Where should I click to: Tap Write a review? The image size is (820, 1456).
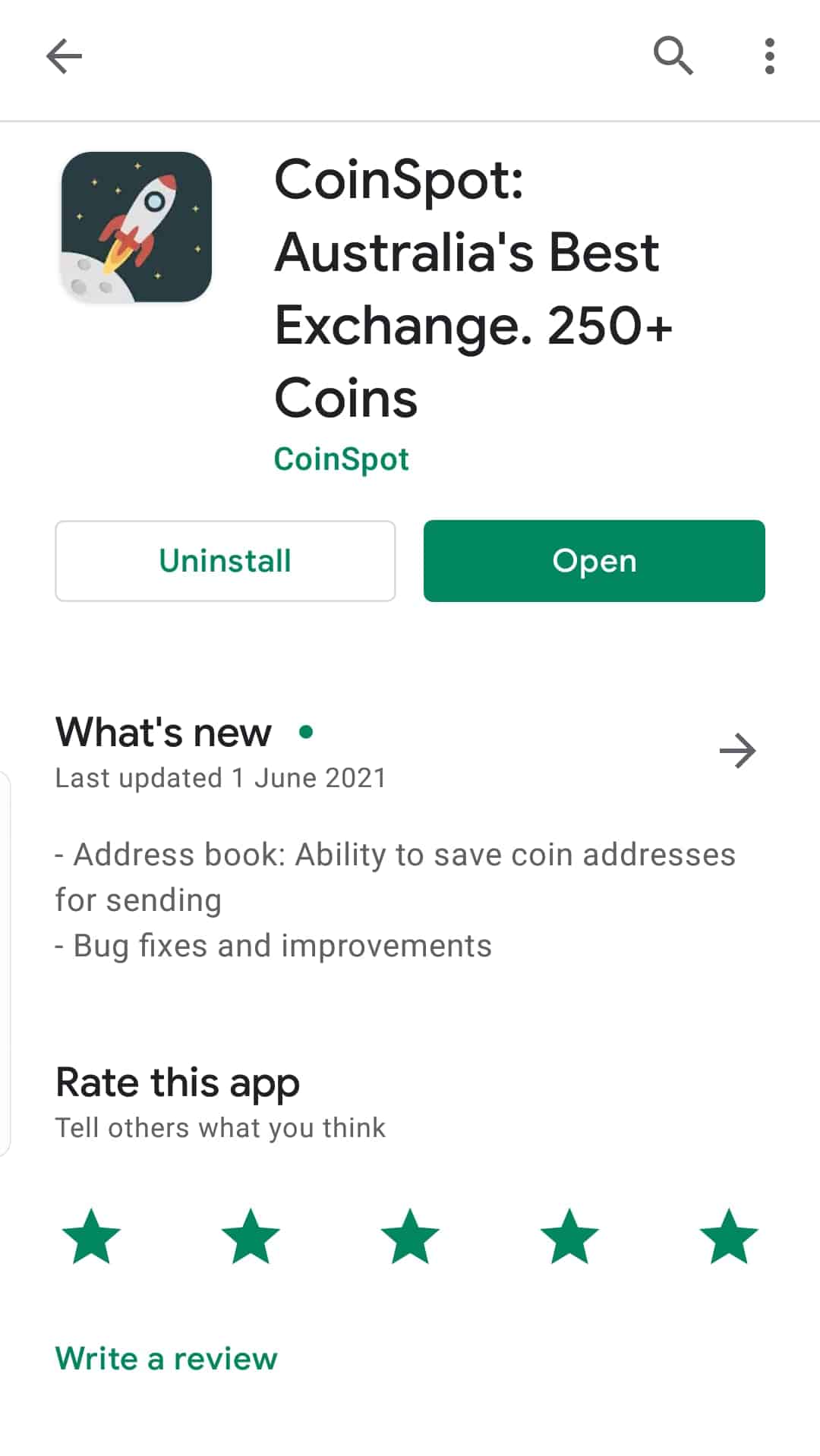click(x=166, y=1358)
